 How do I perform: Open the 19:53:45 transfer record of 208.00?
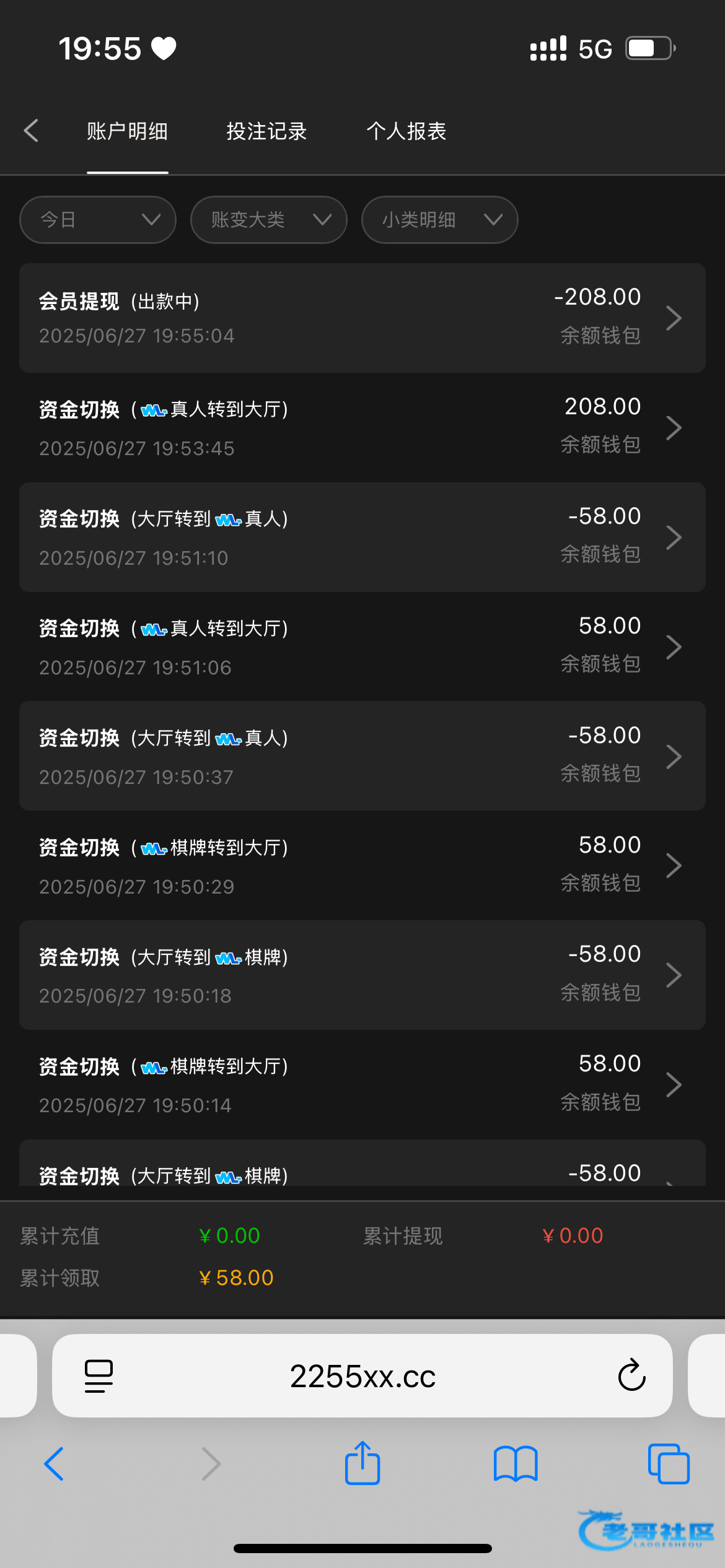click(x=362, y=427)
